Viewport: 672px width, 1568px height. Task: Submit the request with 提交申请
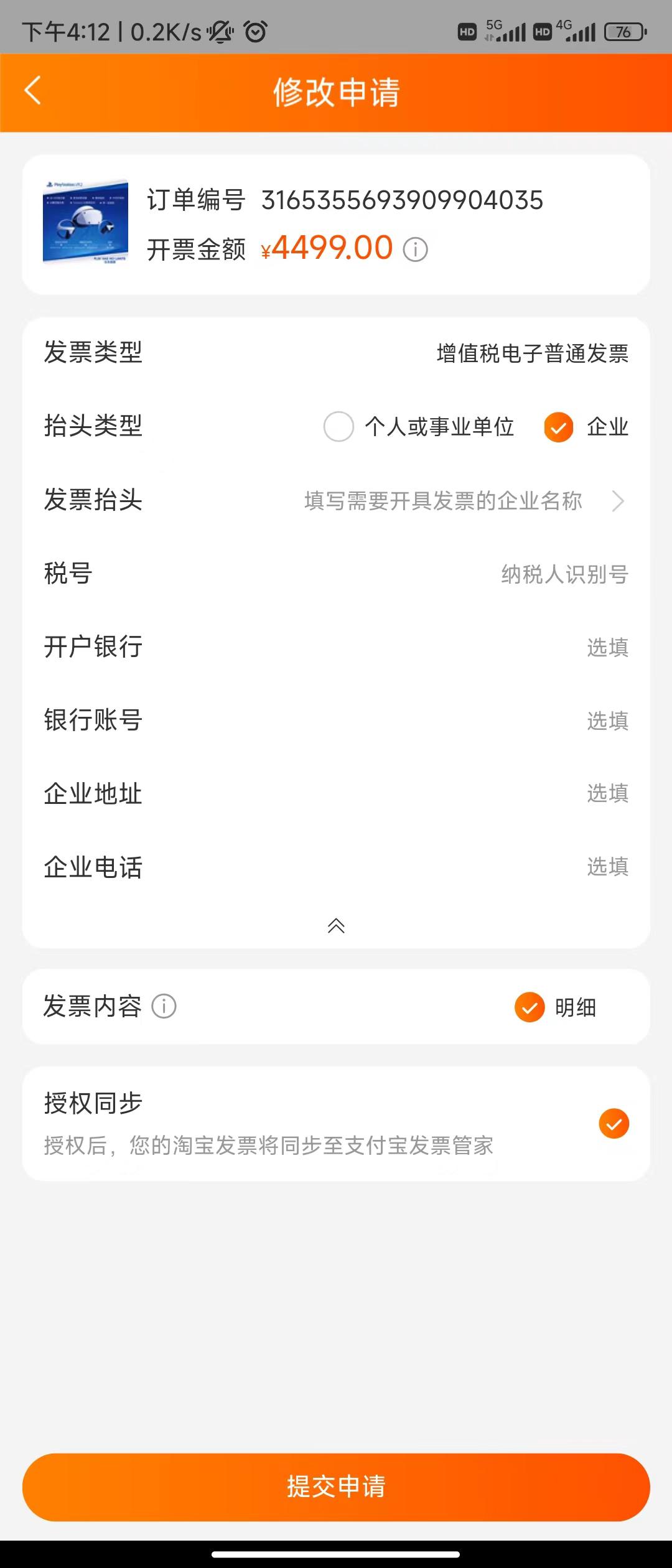pyautogui.click(x=336, y=1487)
